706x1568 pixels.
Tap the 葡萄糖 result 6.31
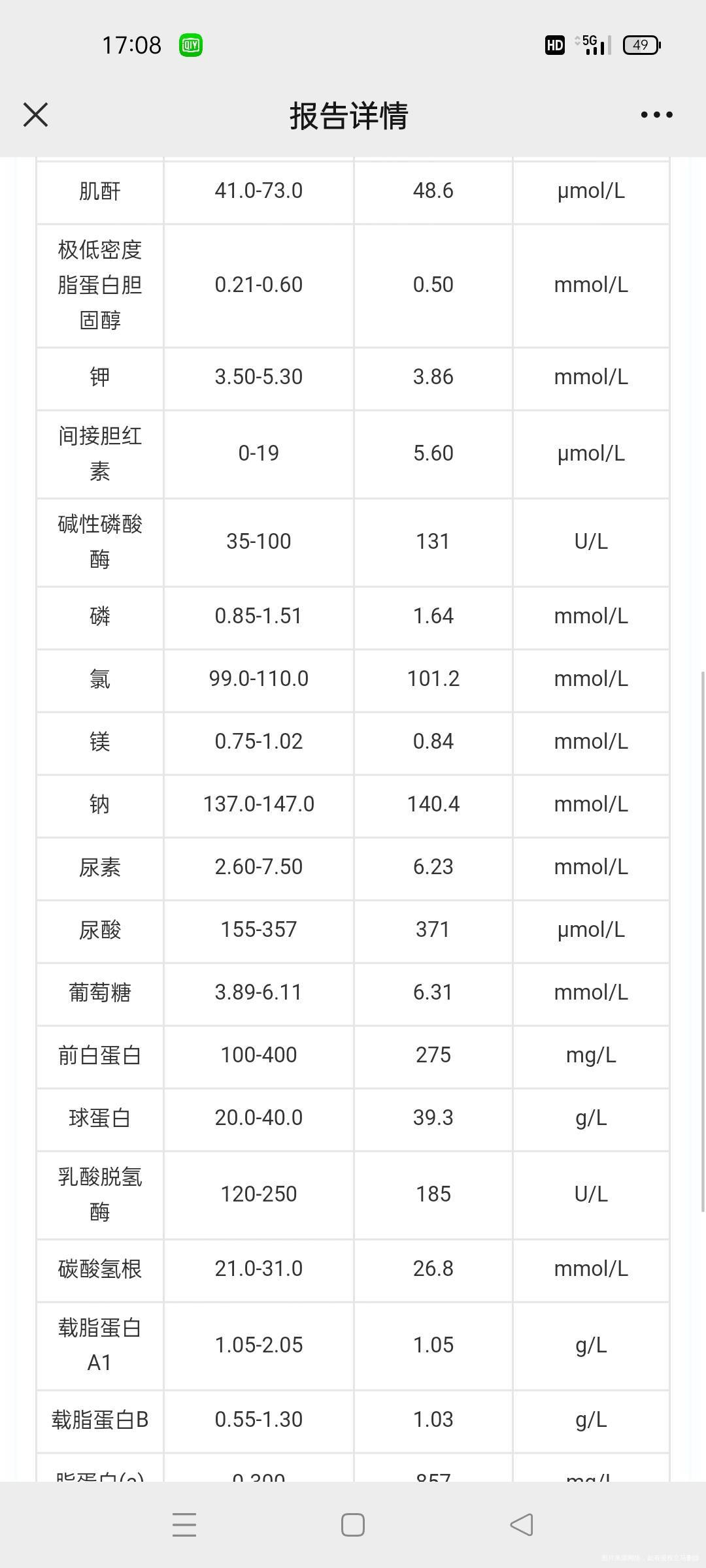coord(433,992)
